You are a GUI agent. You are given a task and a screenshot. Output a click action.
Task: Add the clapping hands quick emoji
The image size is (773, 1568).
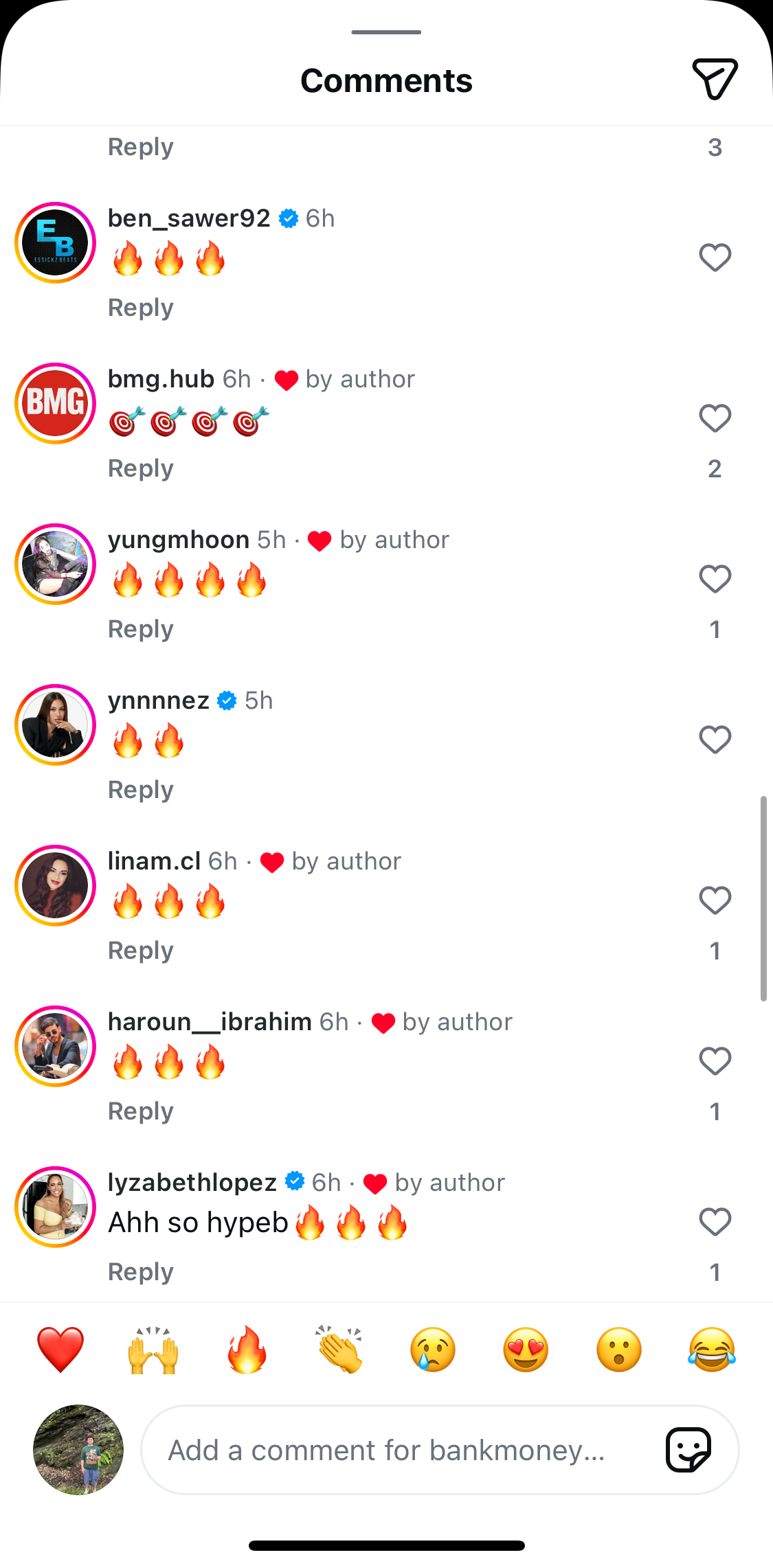339,1350
